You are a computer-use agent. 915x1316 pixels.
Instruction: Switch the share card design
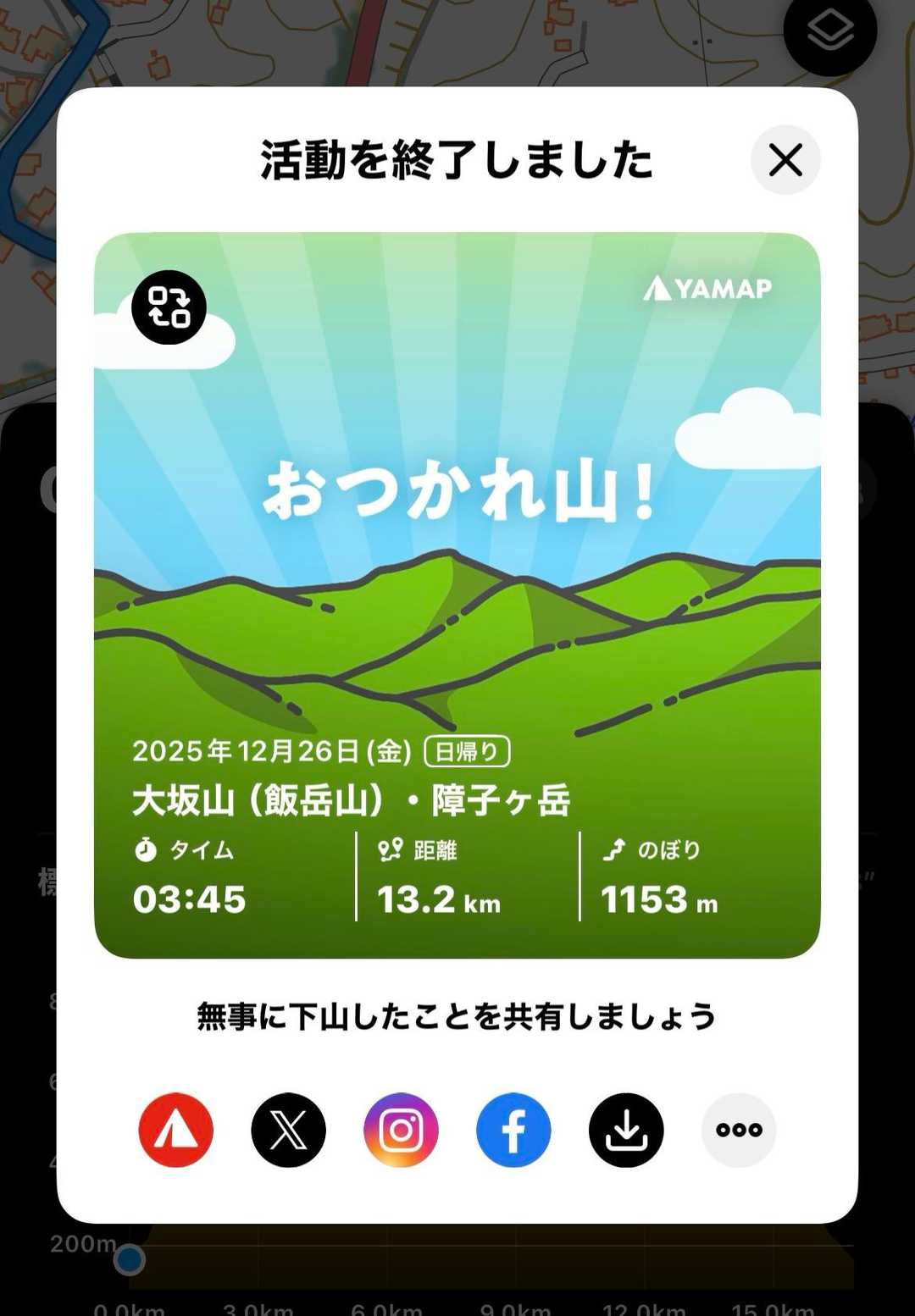pos(169,307)
